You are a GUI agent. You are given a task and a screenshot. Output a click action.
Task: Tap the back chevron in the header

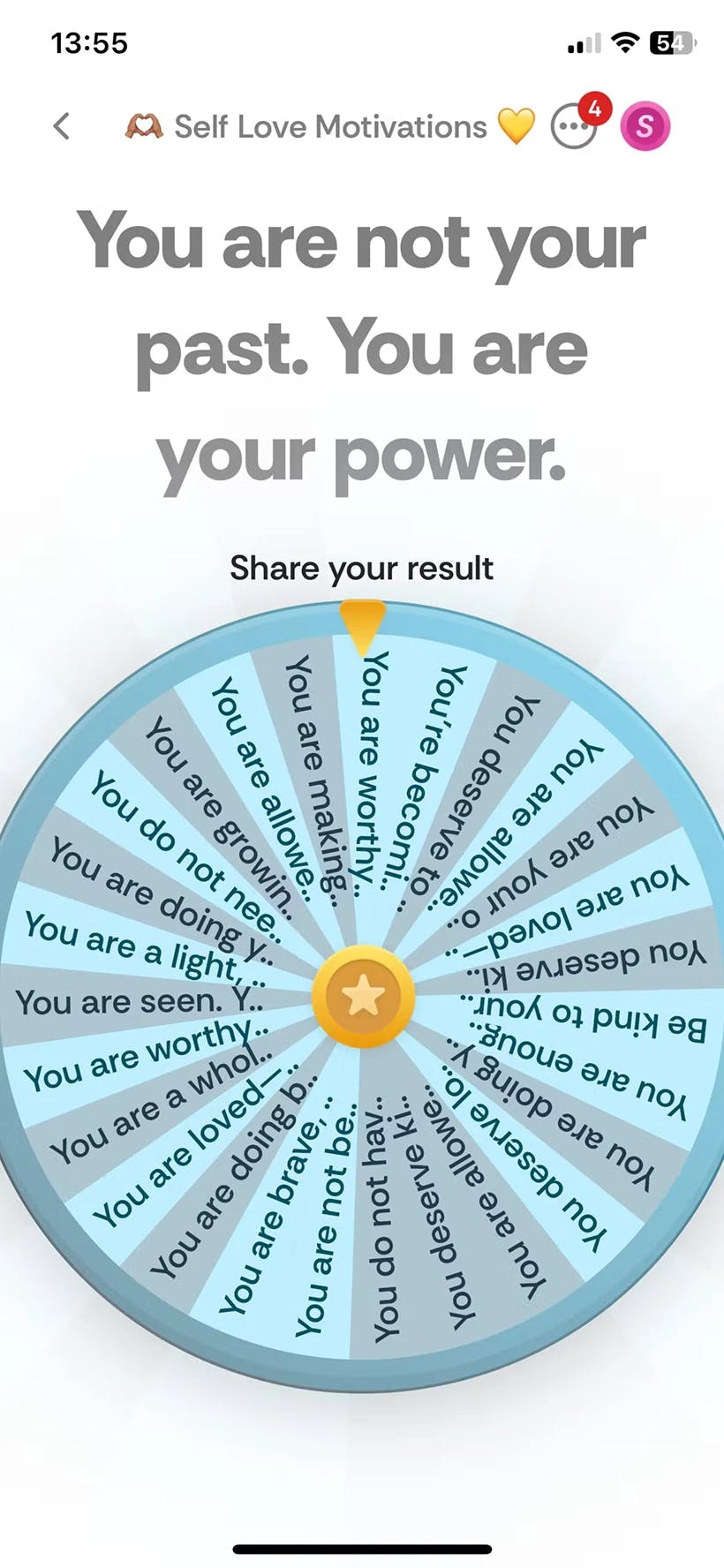pos(62,125)
